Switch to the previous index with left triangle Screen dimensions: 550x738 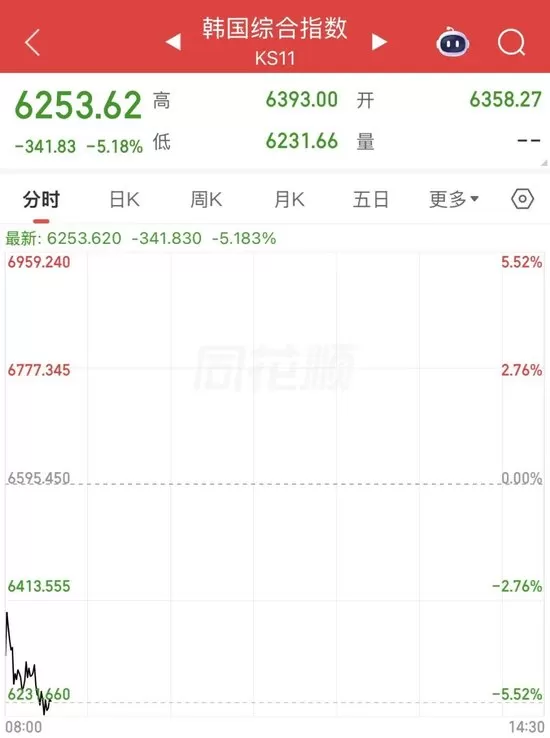174,42
